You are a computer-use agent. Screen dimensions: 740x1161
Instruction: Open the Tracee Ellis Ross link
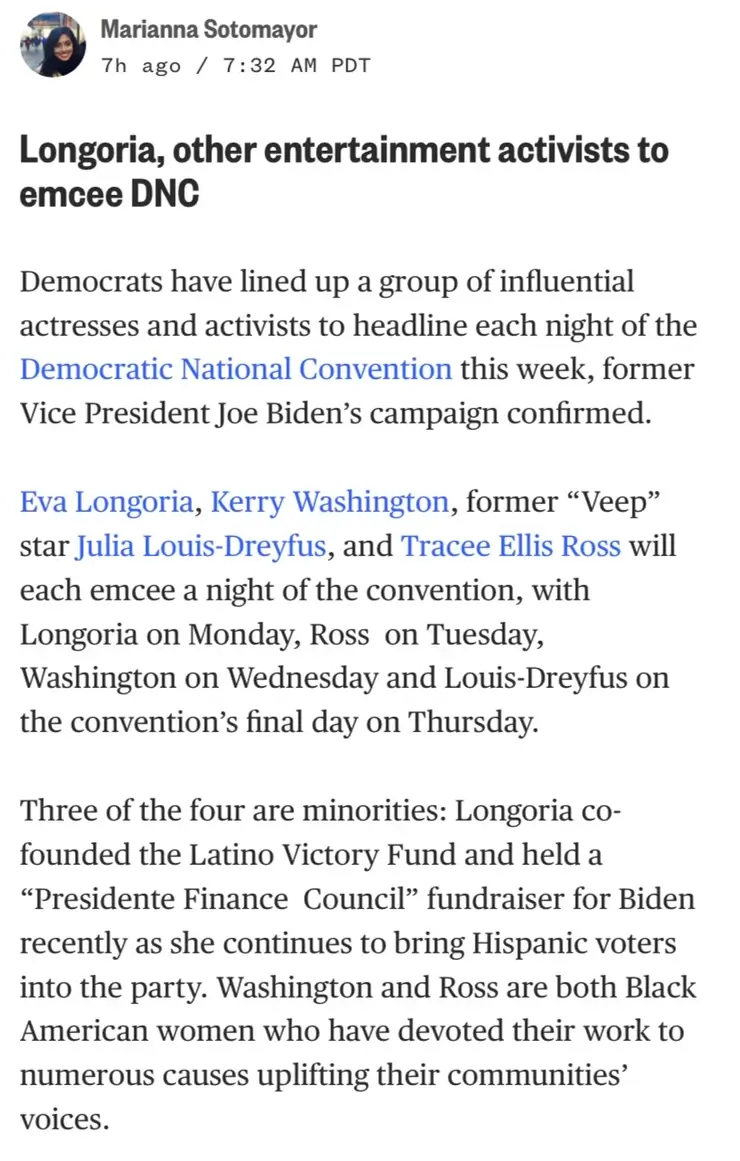tap(510, 546)
